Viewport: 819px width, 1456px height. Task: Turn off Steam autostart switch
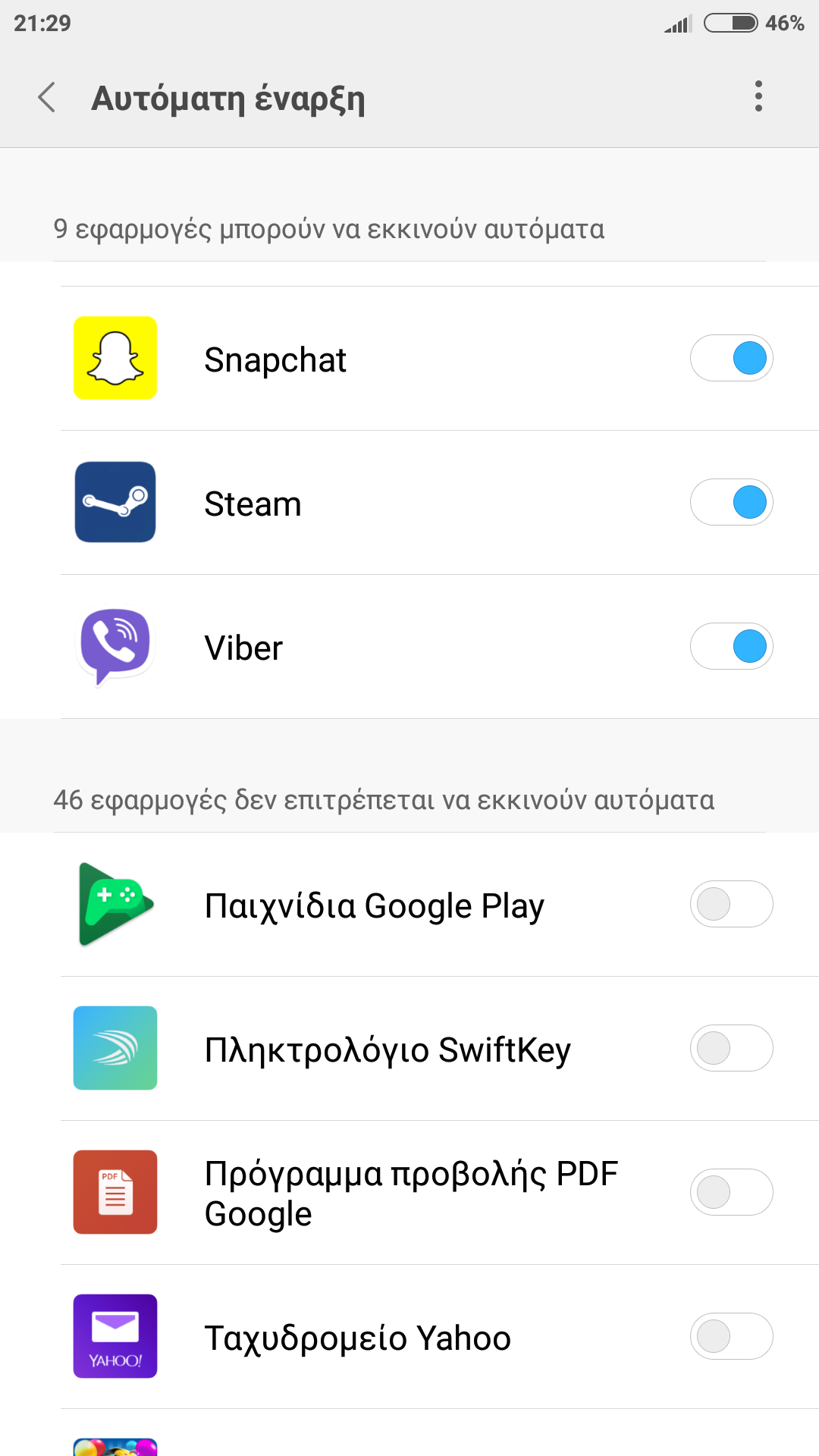click(731, 502)
